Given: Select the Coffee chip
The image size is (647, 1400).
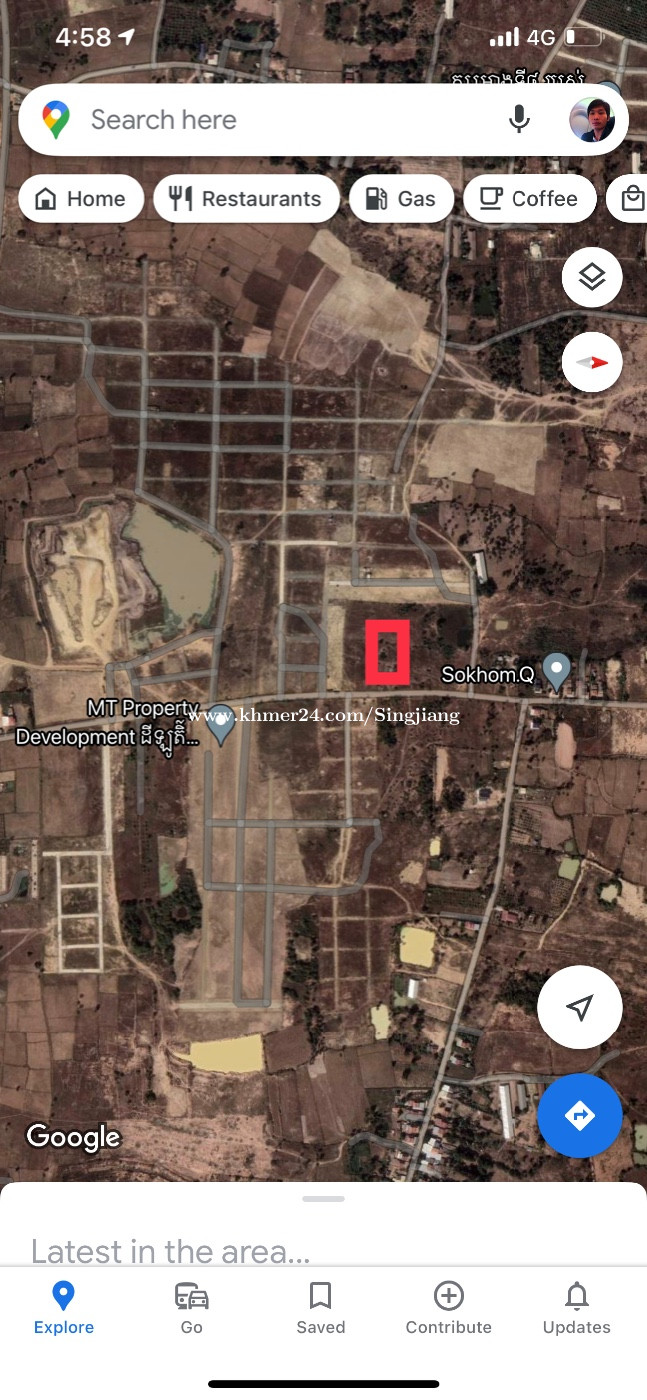Looking at the screenshot, I should pos(529,199).
